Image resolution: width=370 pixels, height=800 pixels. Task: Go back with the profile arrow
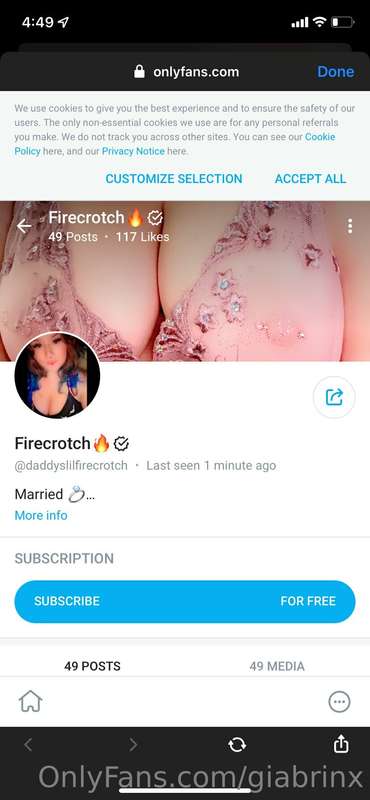click(24, 226)
